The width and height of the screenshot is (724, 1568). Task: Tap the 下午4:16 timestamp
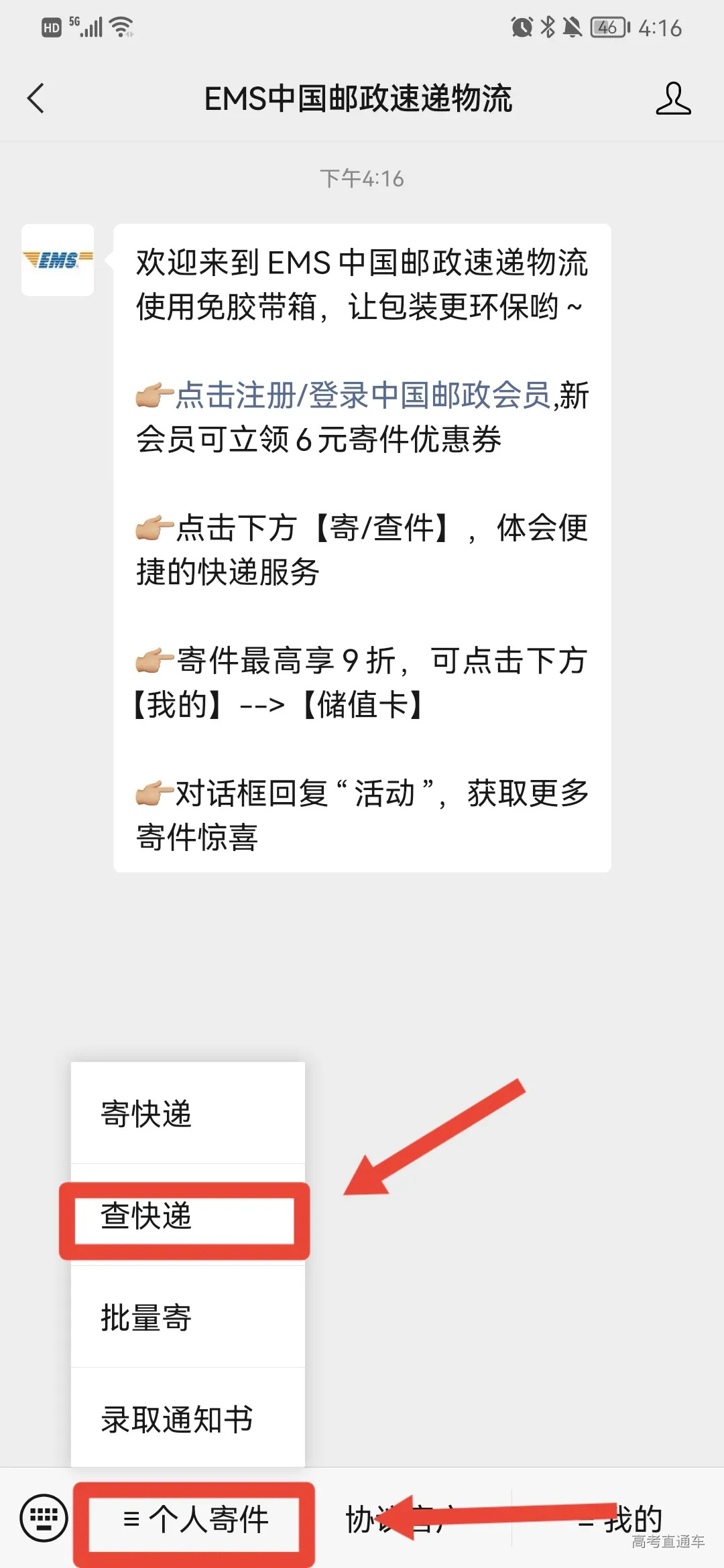(362, 178)
